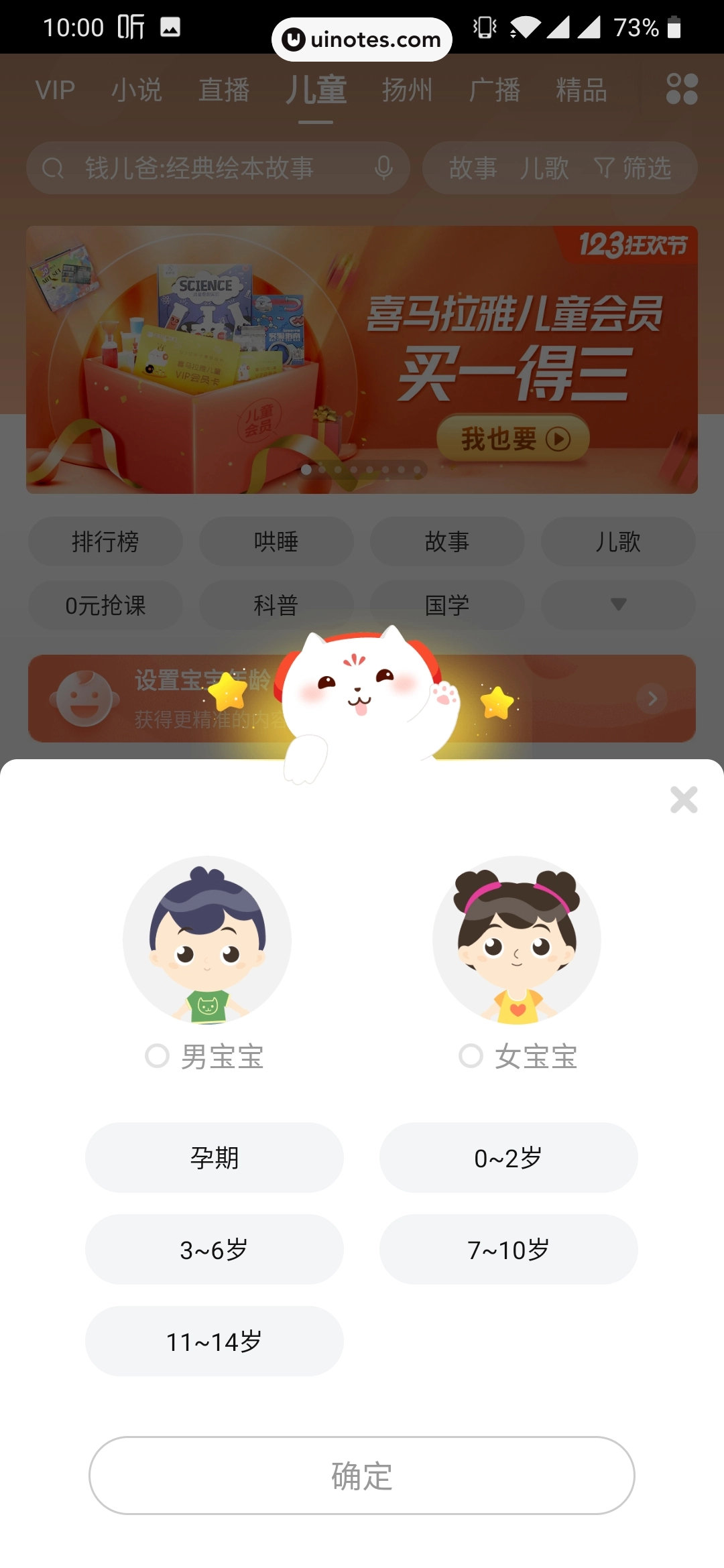
Task: Click the search input showing 钱儿爸:经典绘本故事
Action: click(201, 168)
